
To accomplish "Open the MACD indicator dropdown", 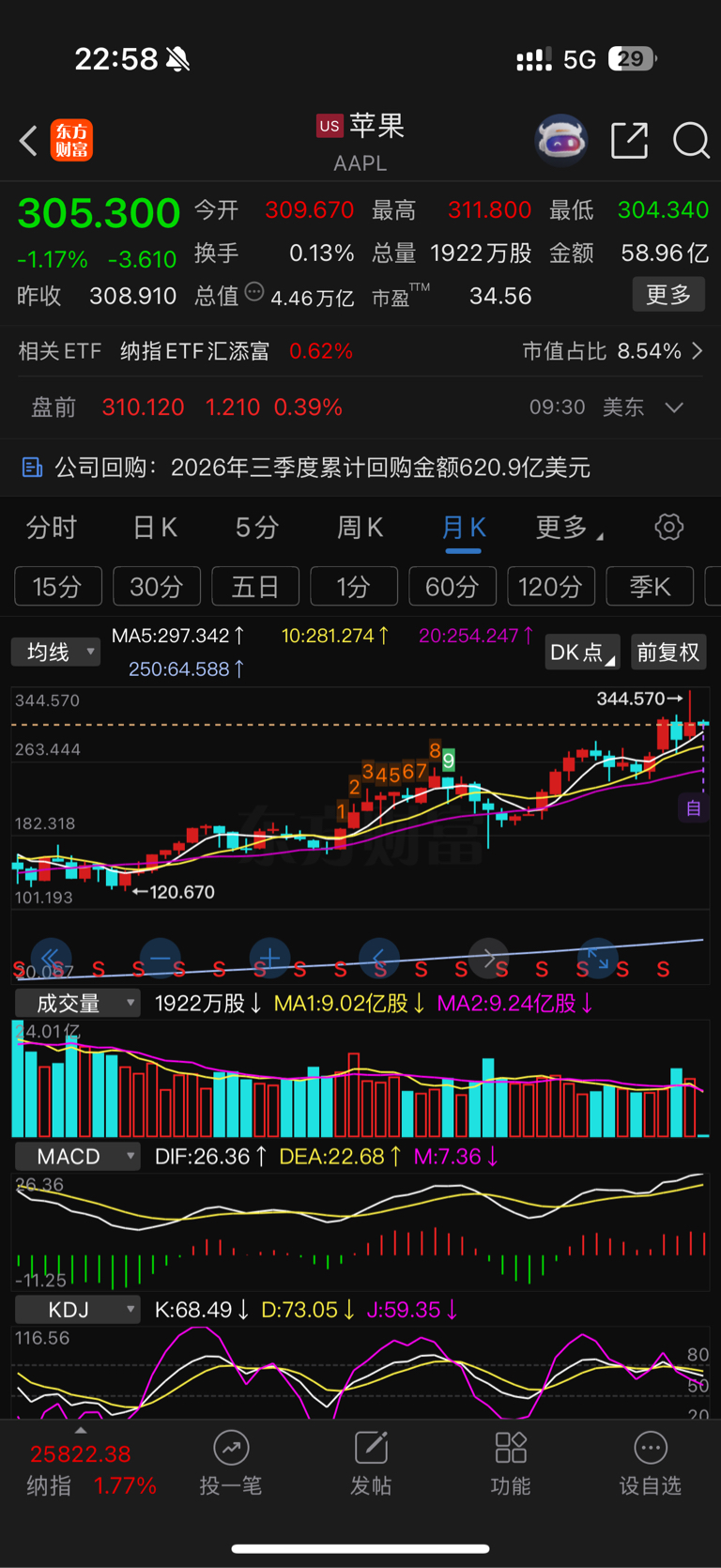I will (x=78, y=1156).
